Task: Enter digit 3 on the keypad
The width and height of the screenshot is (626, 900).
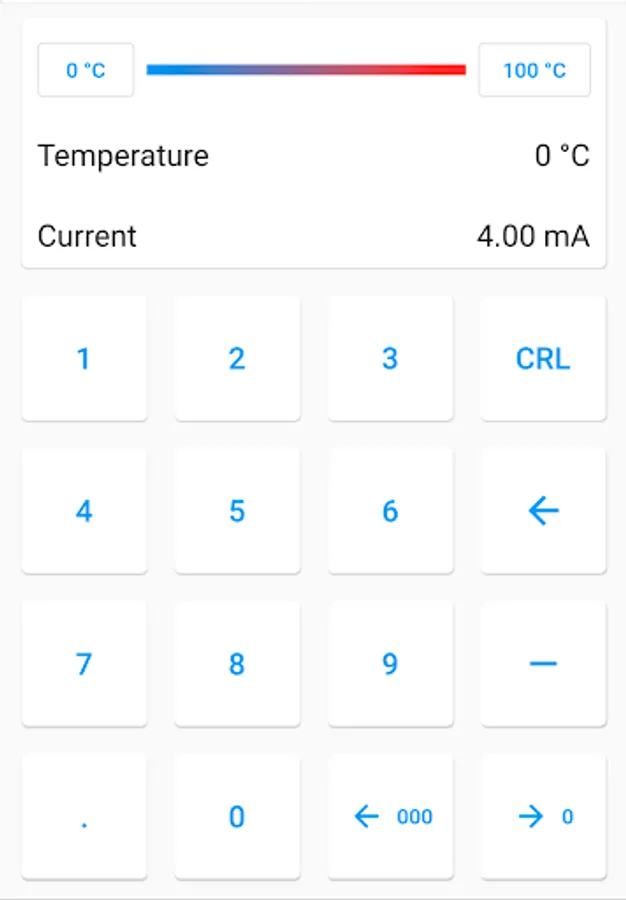Action: tap(390, 358)
